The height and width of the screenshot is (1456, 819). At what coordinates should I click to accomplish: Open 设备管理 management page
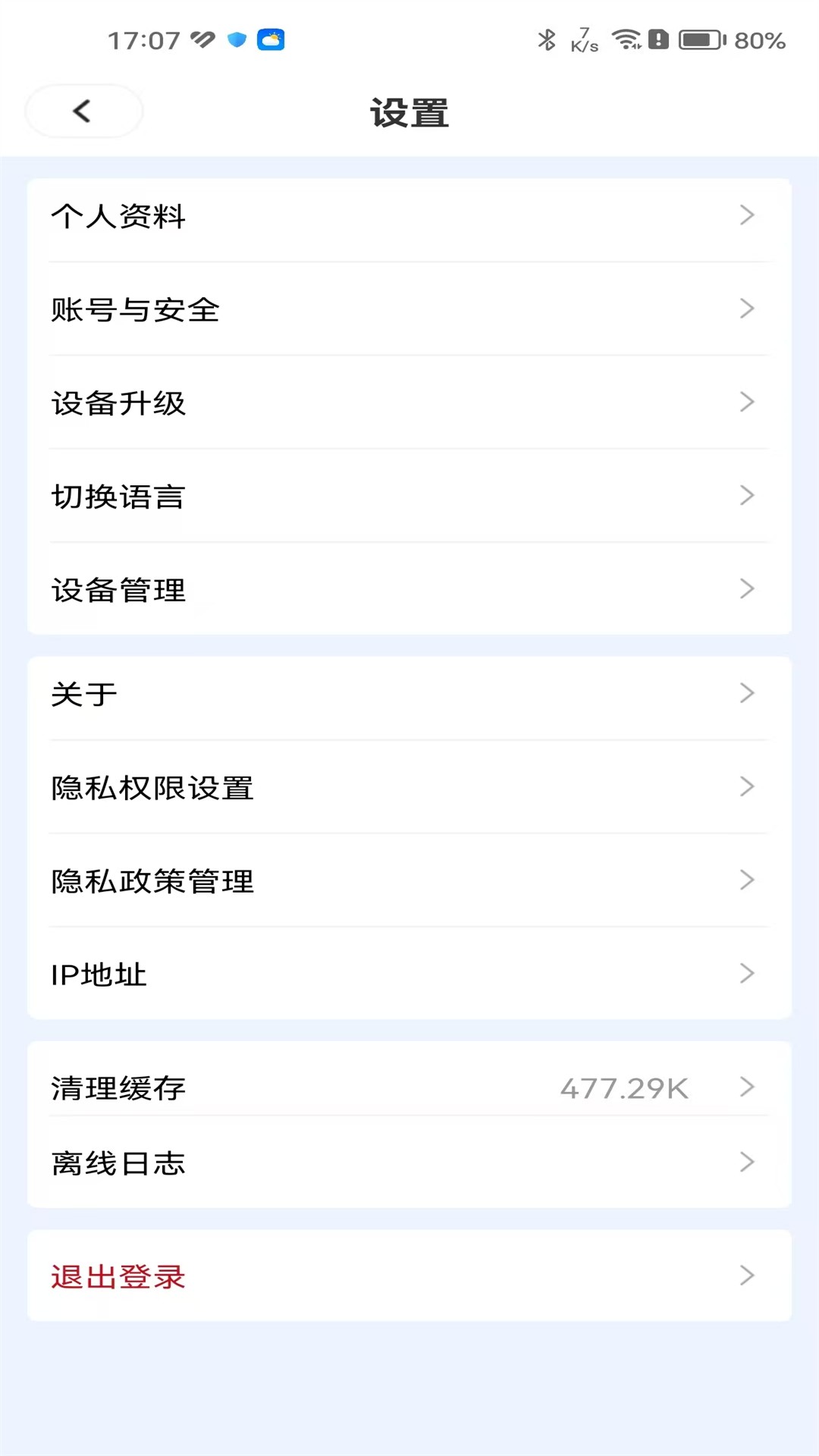[x=409, y=589]
